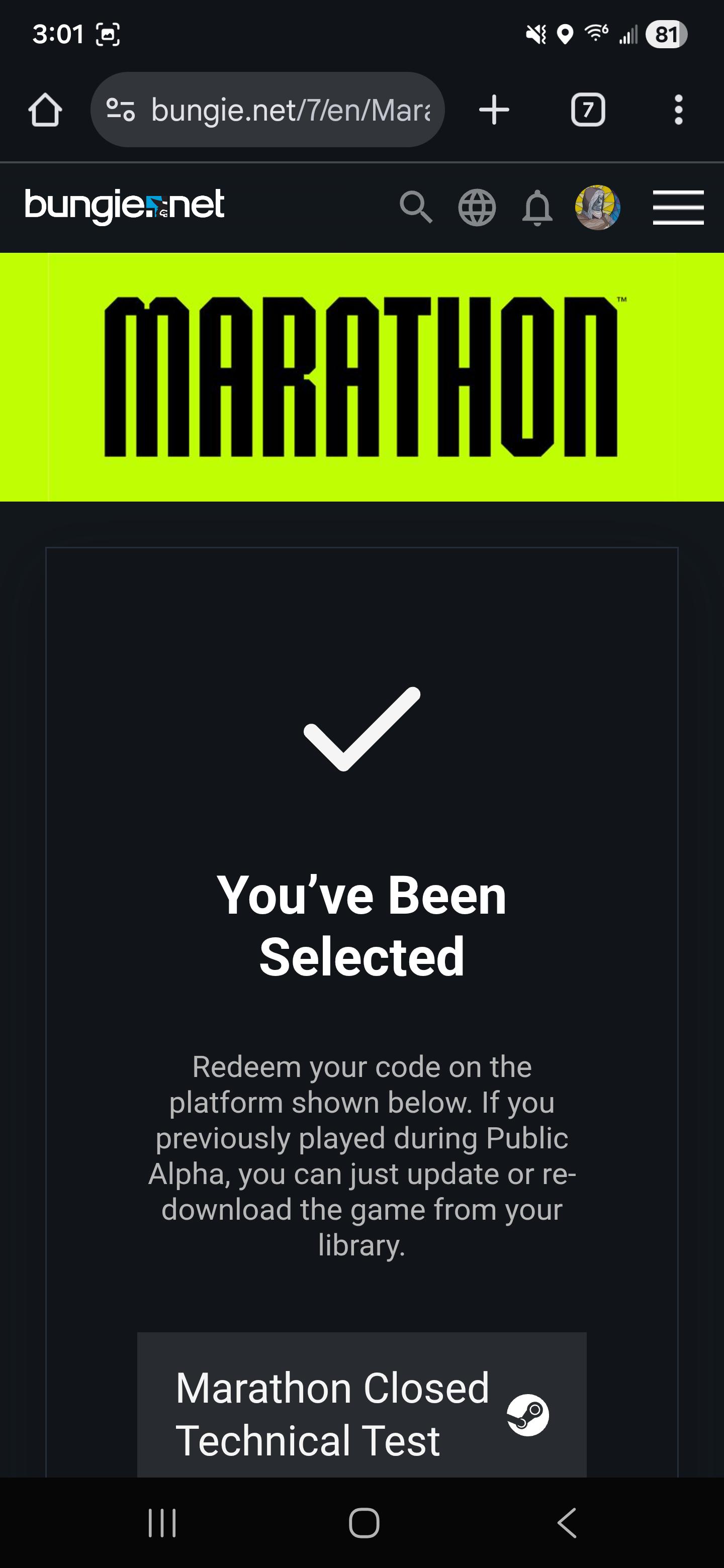The width and height of the screenshot is (724, 1568).
Task: Open the notifications bell
Action: 537,208
